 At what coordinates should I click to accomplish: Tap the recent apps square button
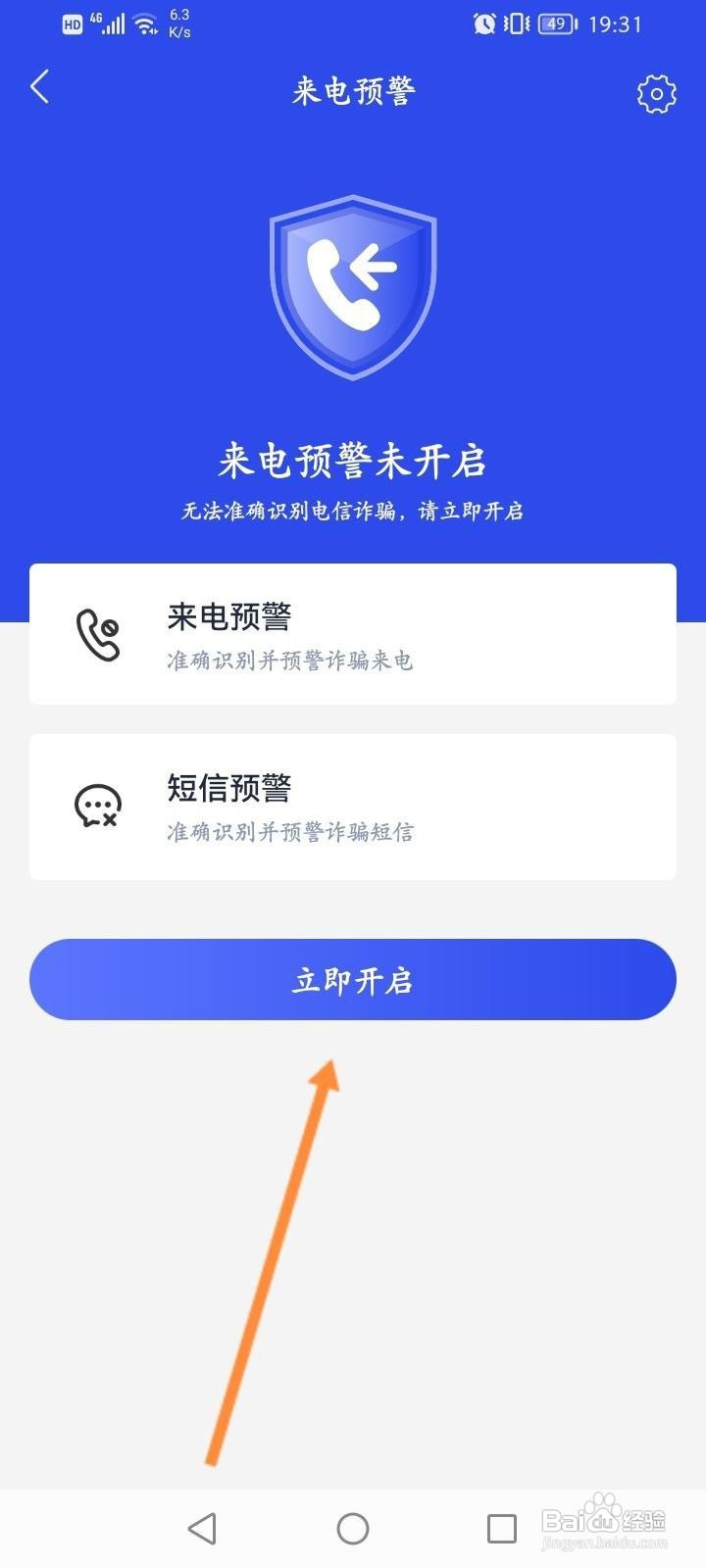[501, 1527]
